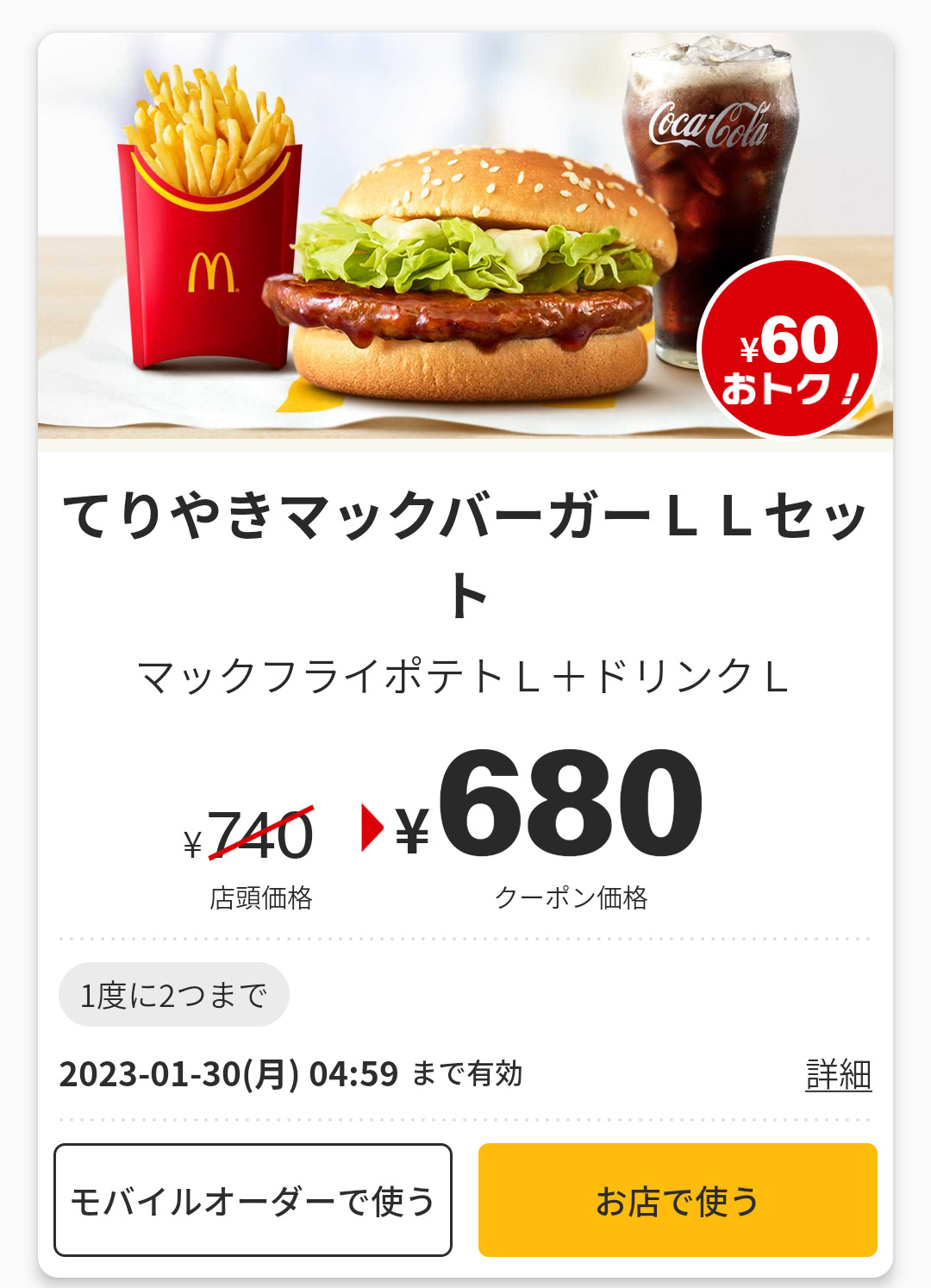Viewport: 931px width, 1288px height.
Task: Tap the モバイルオーダーで使う button
Action: (253, 1200)
